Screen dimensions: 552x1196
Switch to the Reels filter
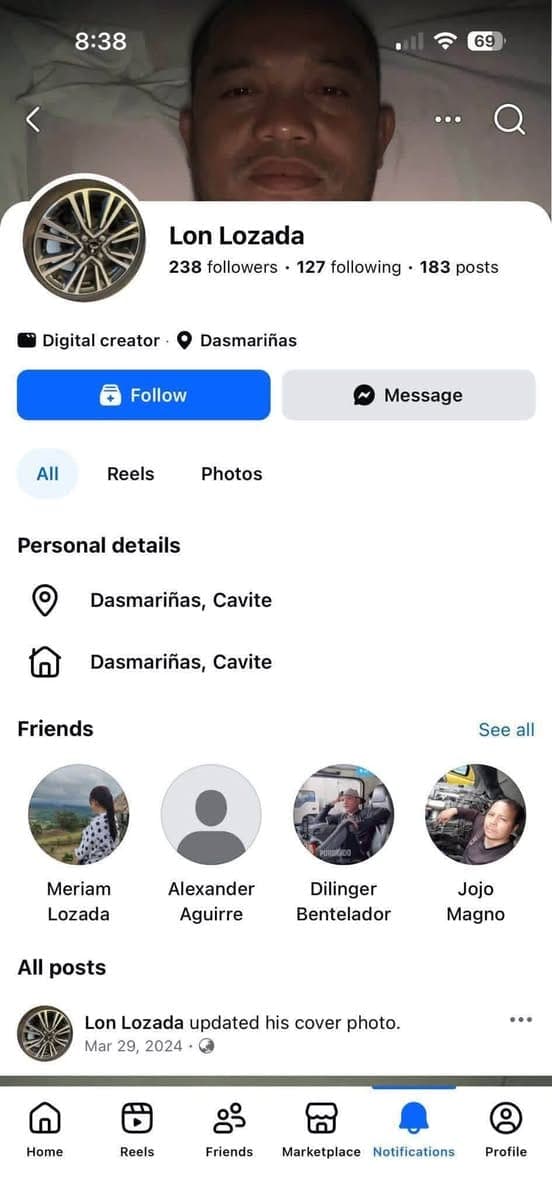tap(130, 474)
